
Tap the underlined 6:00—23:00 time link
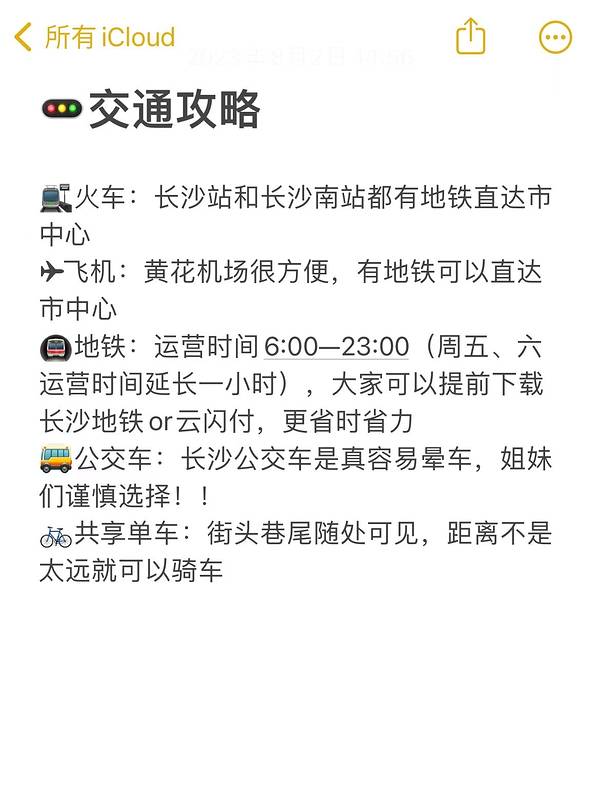[336, 347]
